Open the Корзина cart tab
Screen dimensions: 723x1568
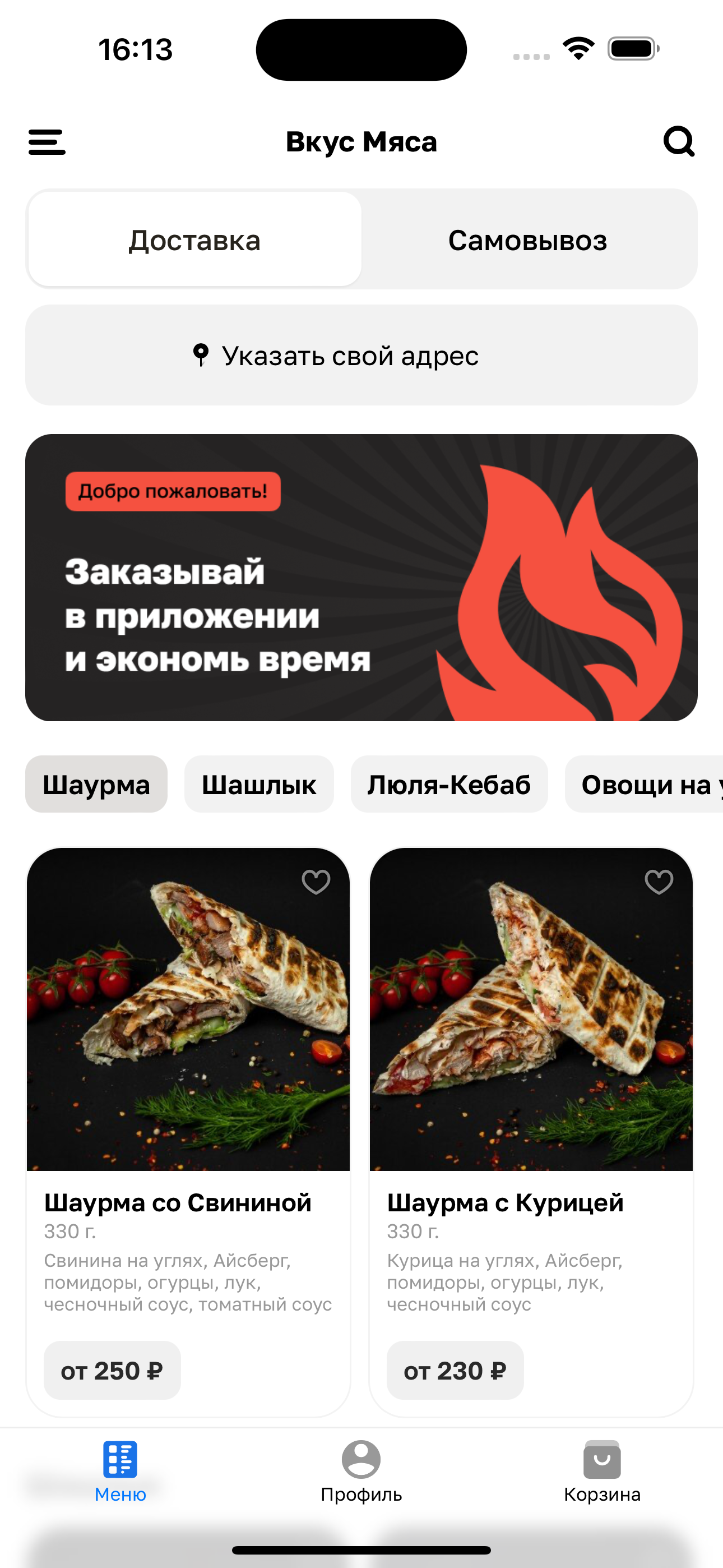[602, 1470]
